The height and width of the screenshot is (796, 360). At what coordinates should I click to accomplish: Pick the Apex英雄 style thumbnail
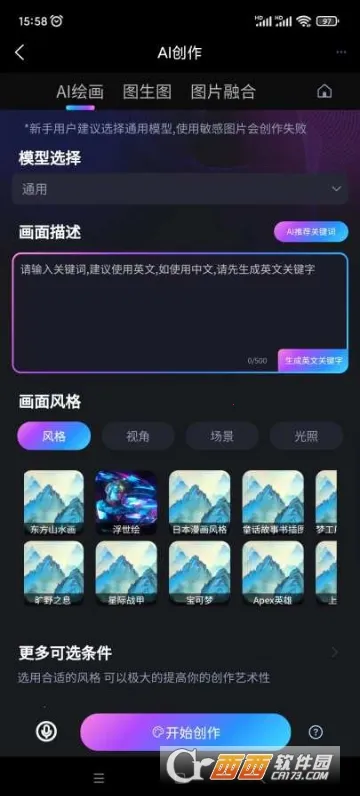click(x=273, y=573)
